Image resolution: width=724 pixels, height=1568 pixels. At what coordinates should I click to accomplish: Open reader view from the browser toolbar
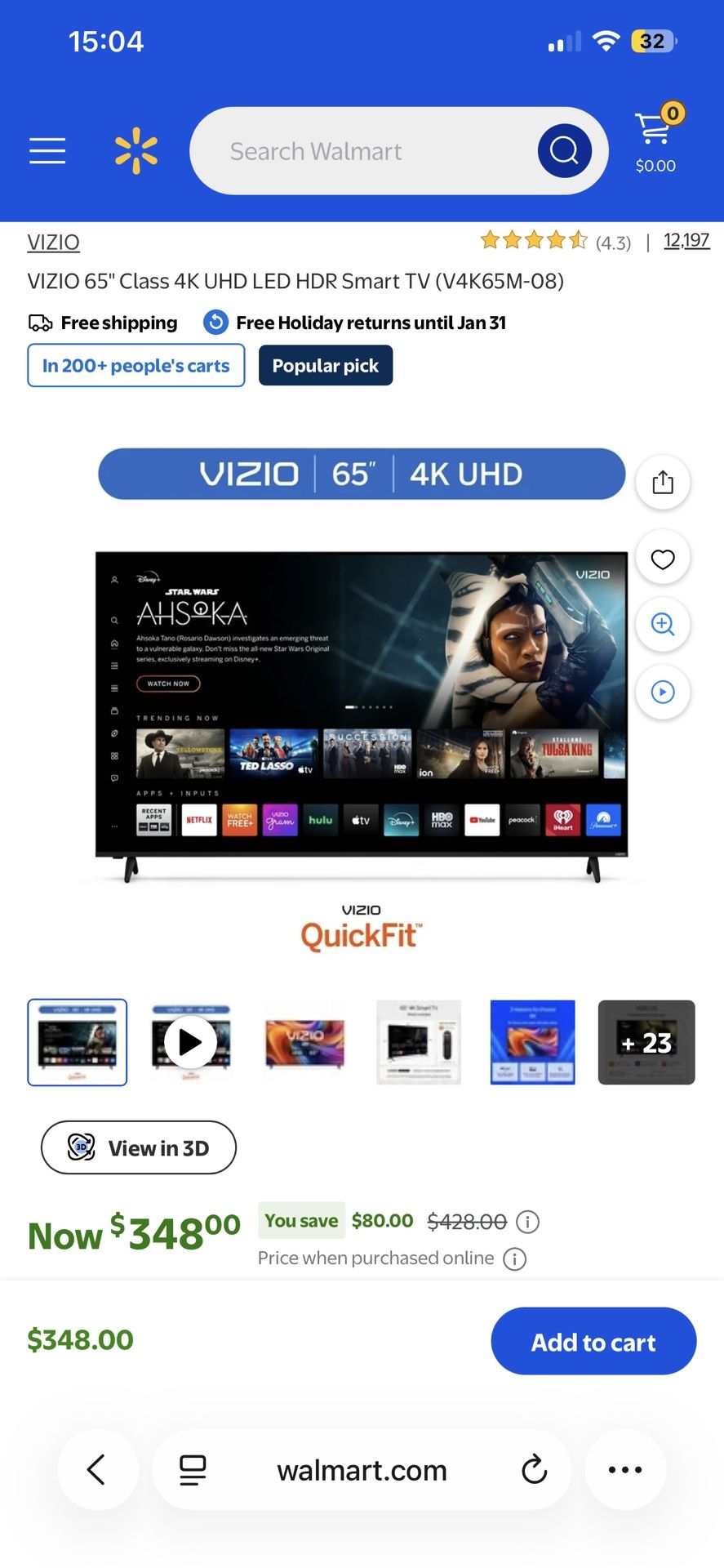(190, 1470)
